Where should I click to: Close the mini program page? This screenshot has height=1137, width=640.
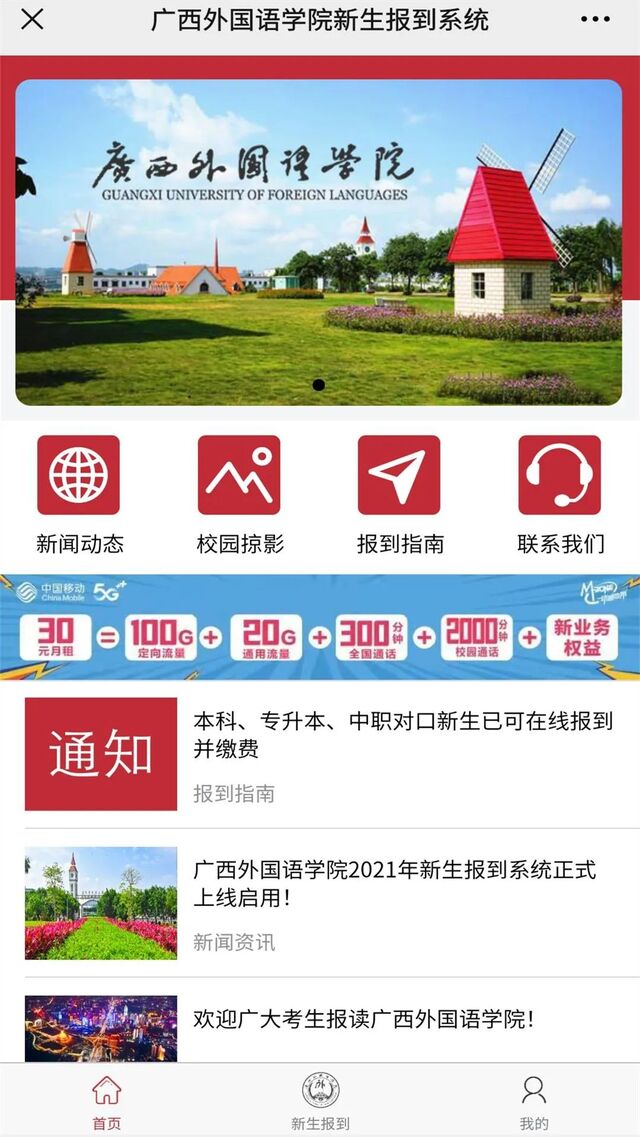[32, 19]
